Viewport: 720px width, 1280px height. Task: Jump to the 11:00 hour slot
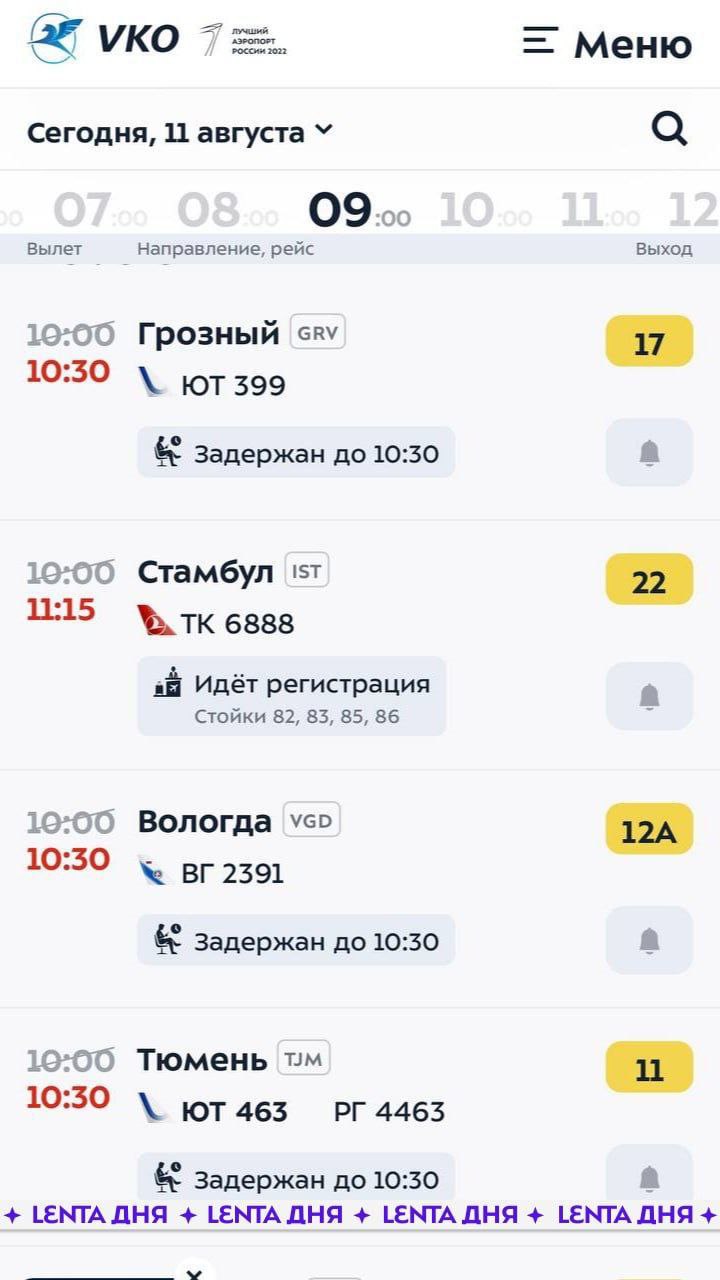(x=600, y=211)
